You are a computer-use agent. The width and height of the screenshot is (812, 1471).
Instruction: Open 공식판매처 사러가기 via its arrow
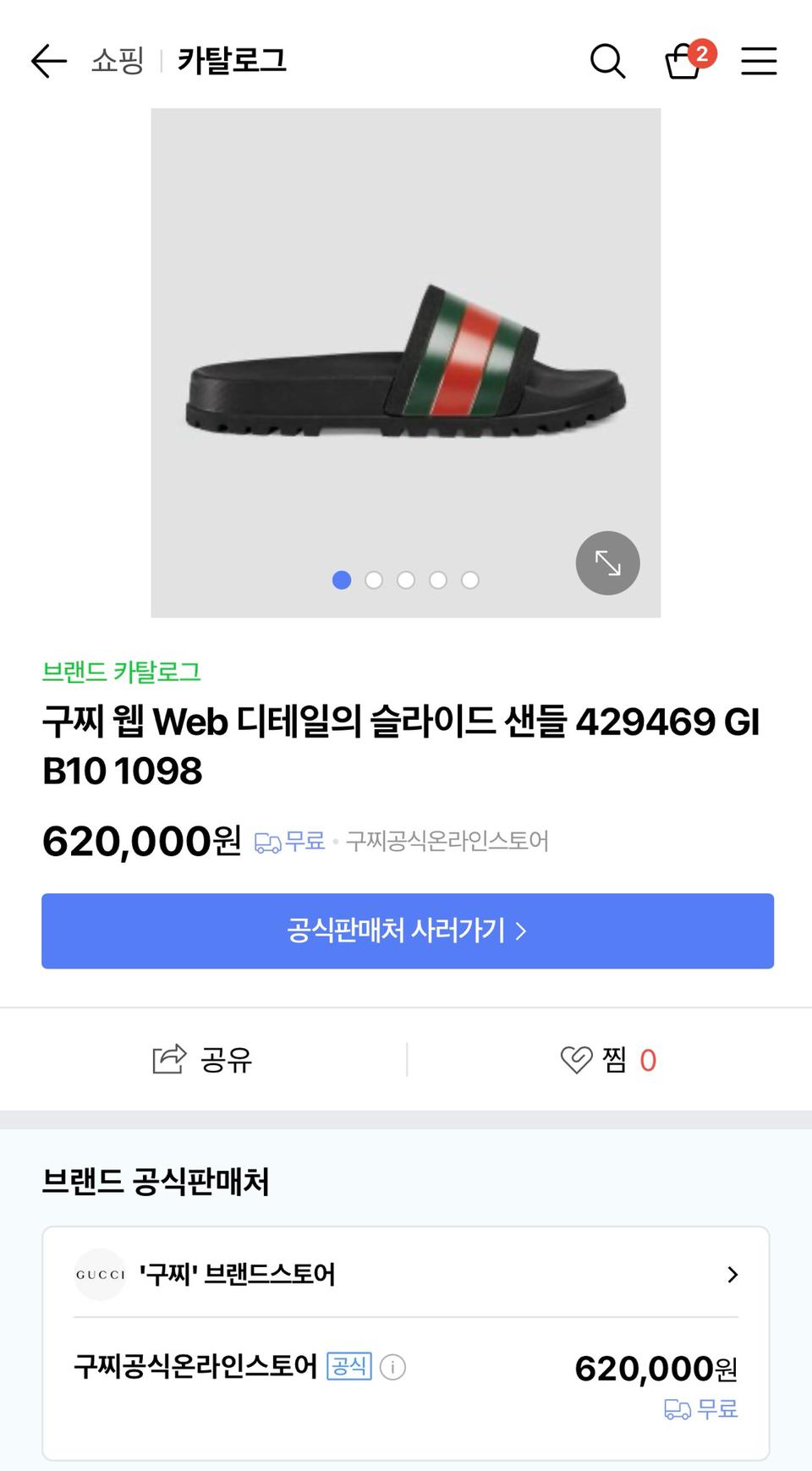click(x=525, y=930)
